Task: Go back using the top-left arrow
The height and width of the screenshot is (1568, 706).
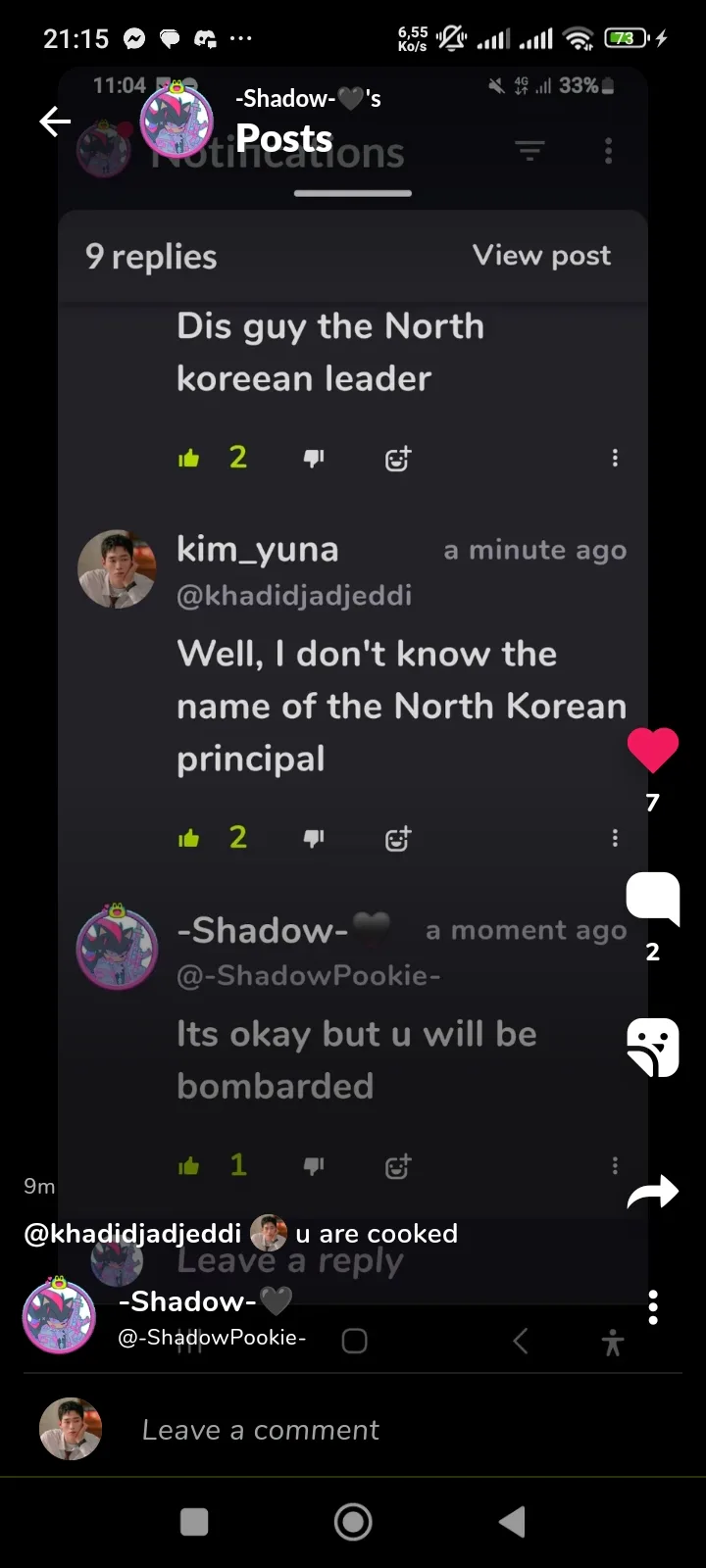Action: click(55, 122)
